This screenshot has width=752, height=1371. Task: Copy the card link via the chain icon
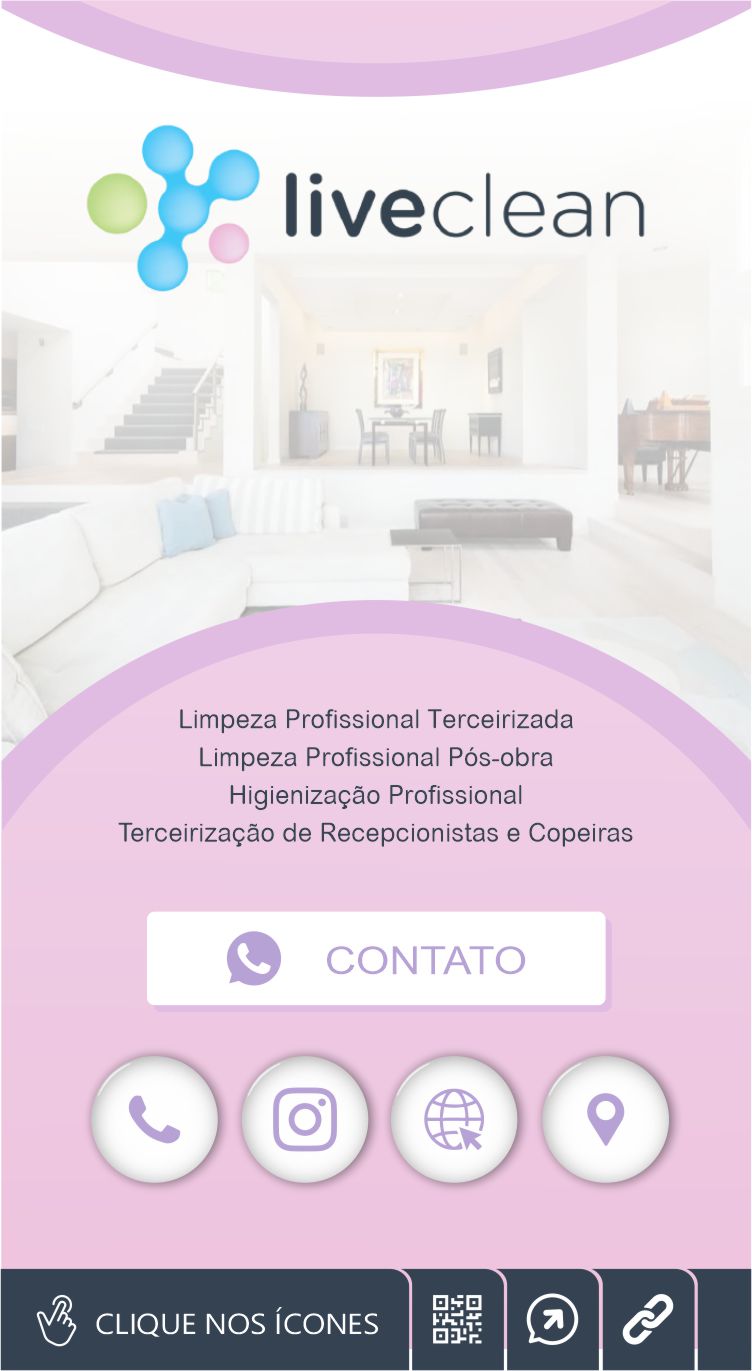click(x=647, y=1320)
